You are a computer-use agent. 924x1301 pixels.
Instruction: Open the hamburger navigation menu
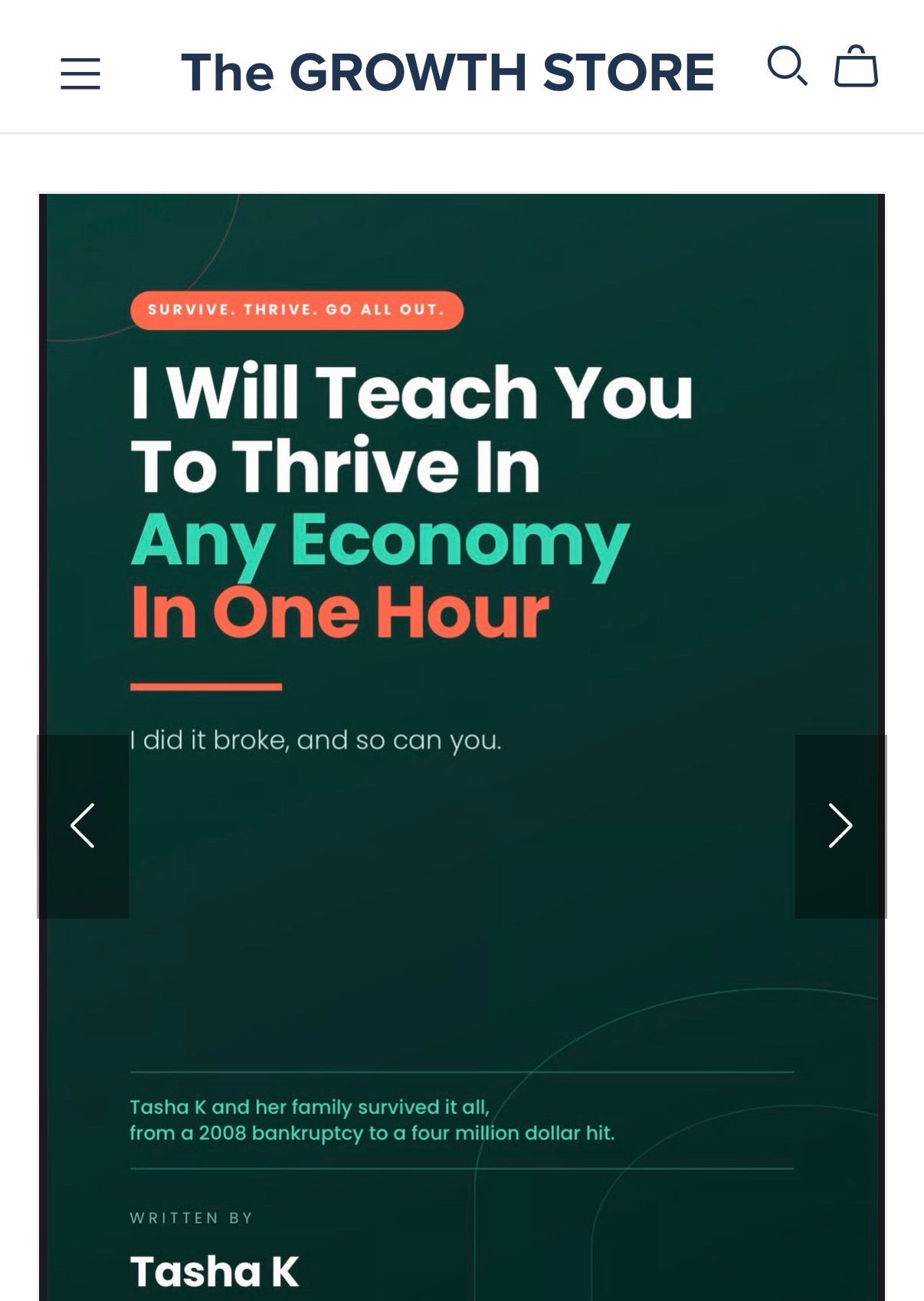coord(80,74)
